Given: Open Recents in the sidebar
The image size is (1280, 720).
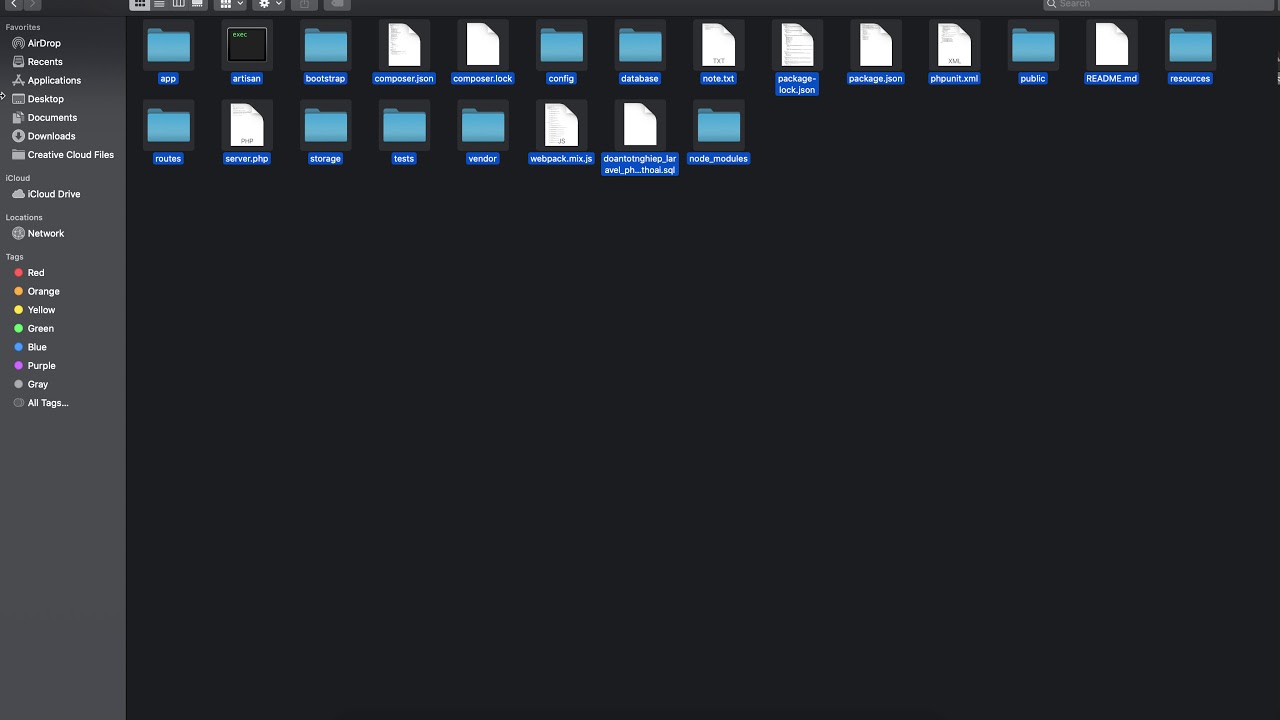Looking at the screenshot, I should click(x=45, y=62).
